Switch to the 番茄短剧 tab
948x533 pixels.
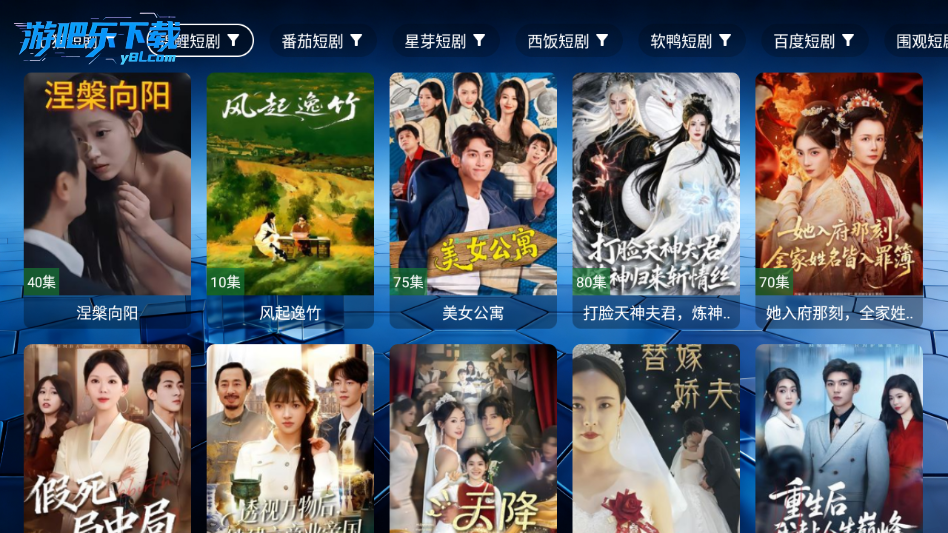[x=321, y=41]
